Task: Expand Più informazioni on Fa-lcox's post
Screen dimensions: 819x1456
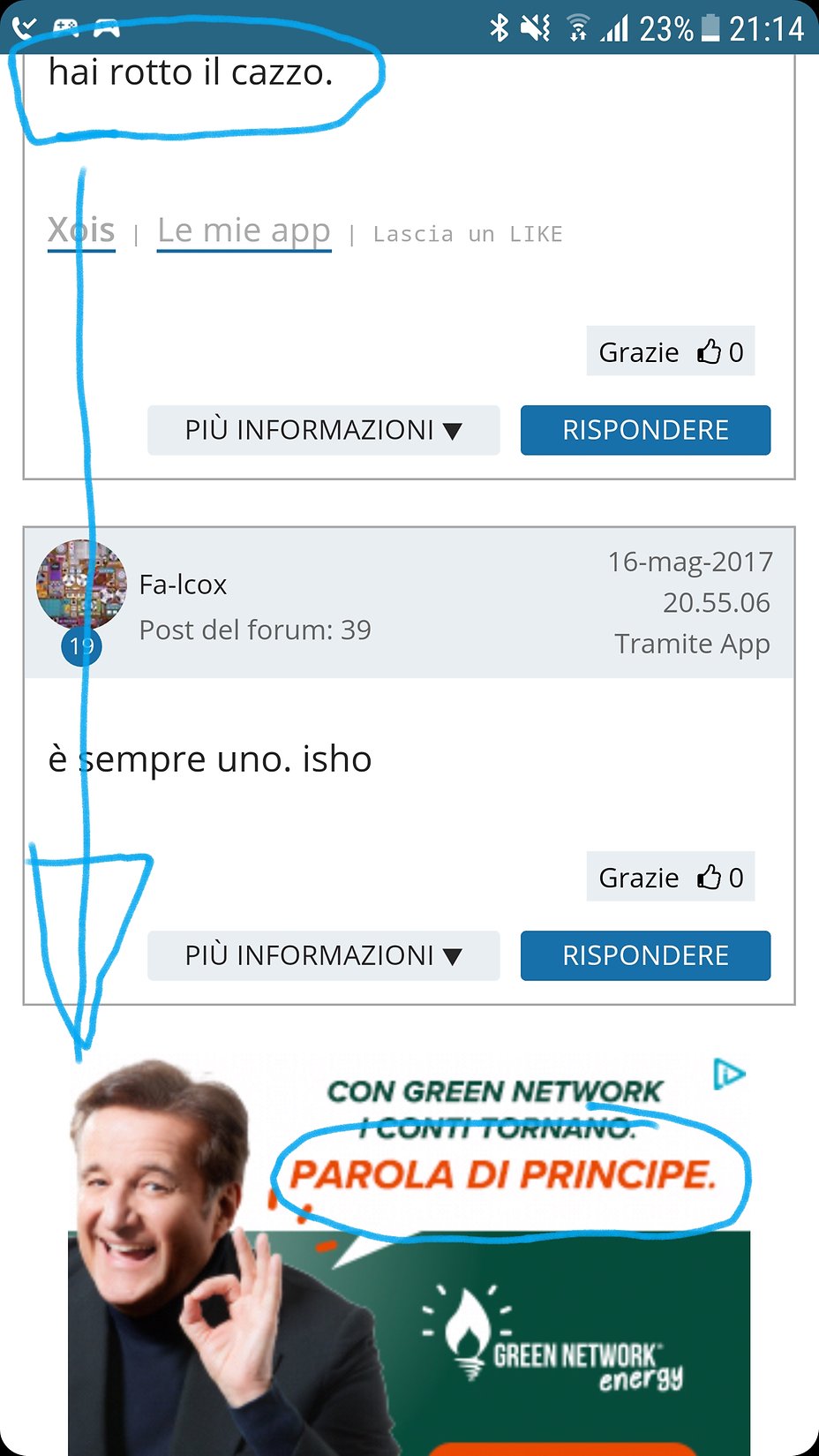Action: 323,955
